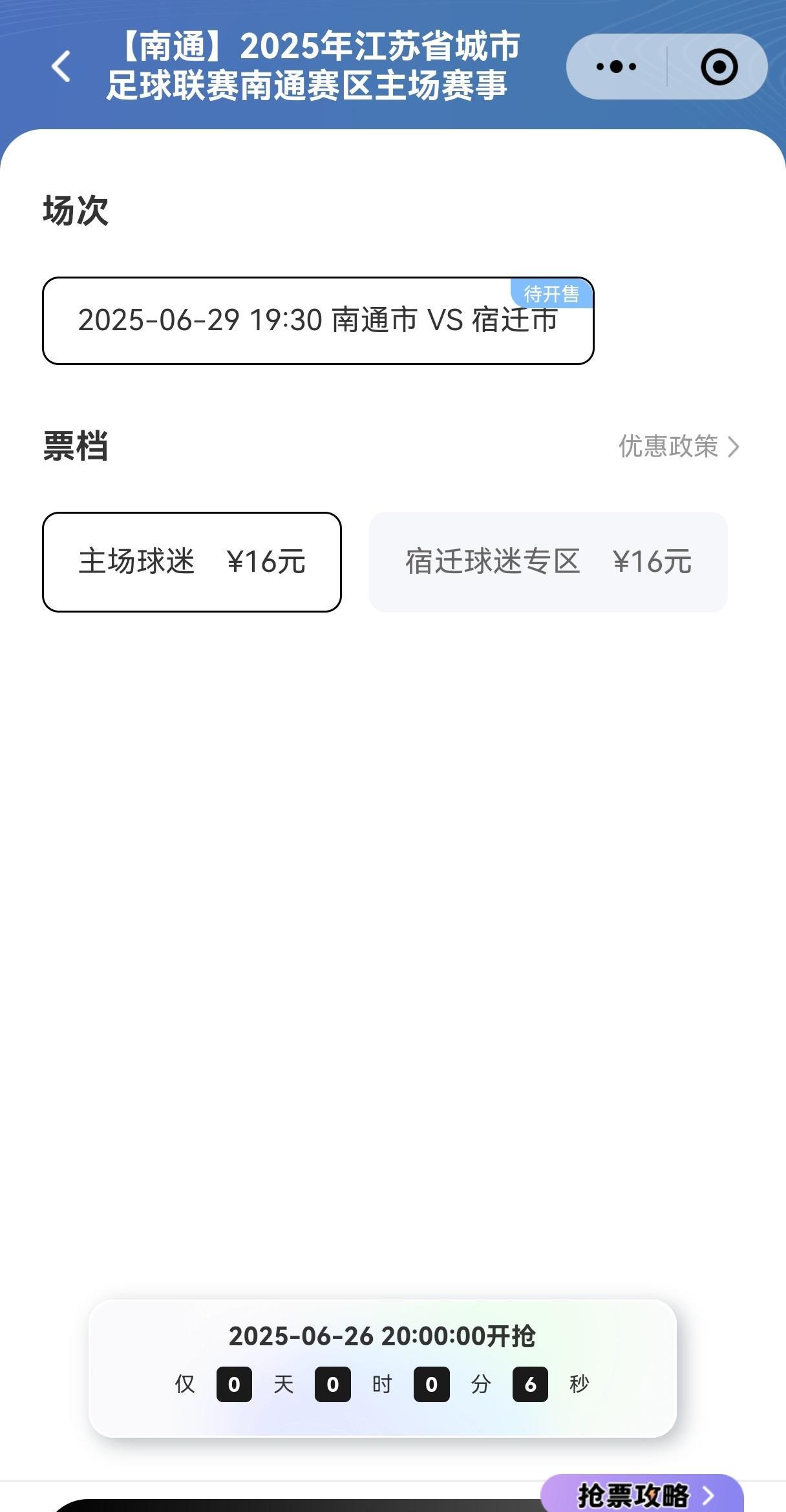This screenshot has height=1512, width=786.
Task: Choose the 主场球迷 ¥16元 ticket tier
Action: click(192, 562)
